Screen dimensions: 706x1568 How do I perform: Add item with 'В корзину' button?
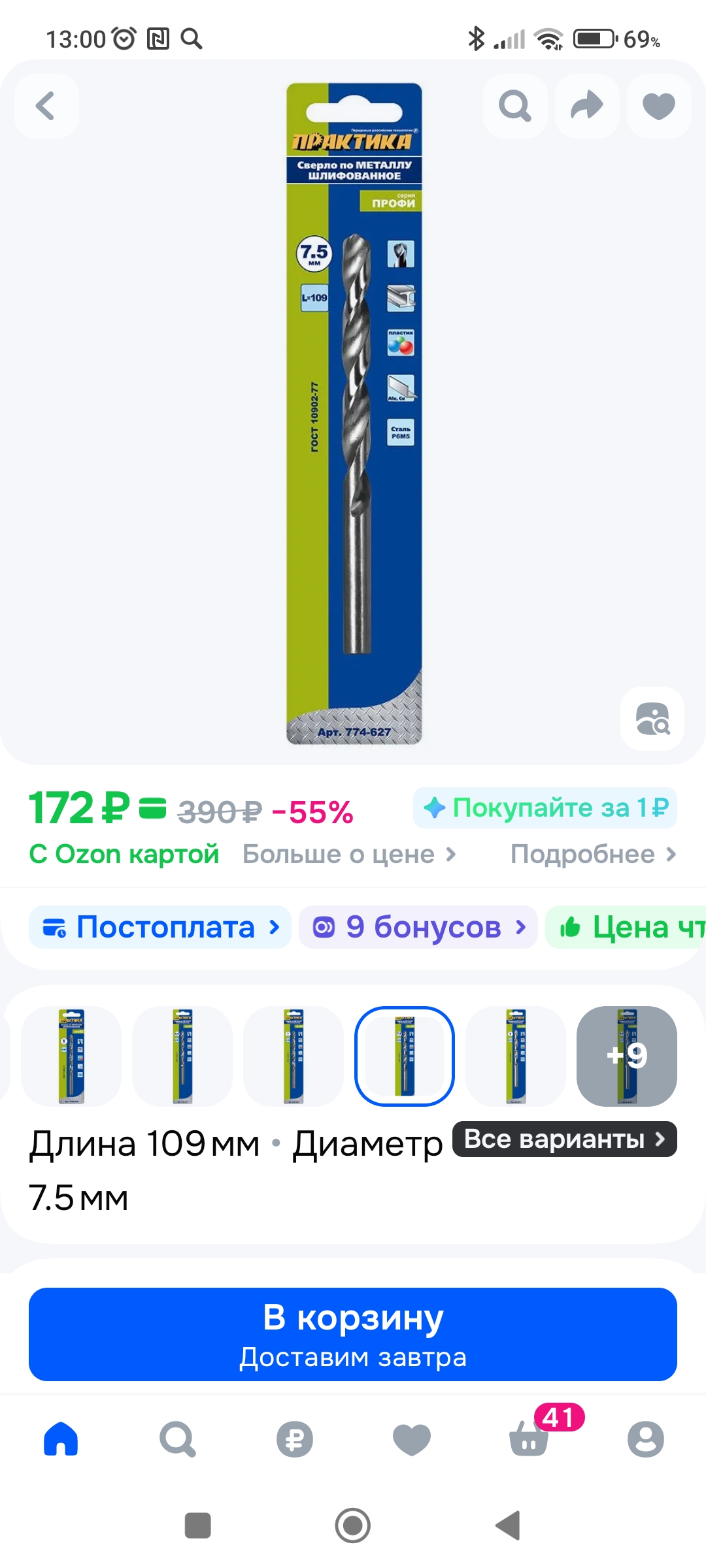353,1334
